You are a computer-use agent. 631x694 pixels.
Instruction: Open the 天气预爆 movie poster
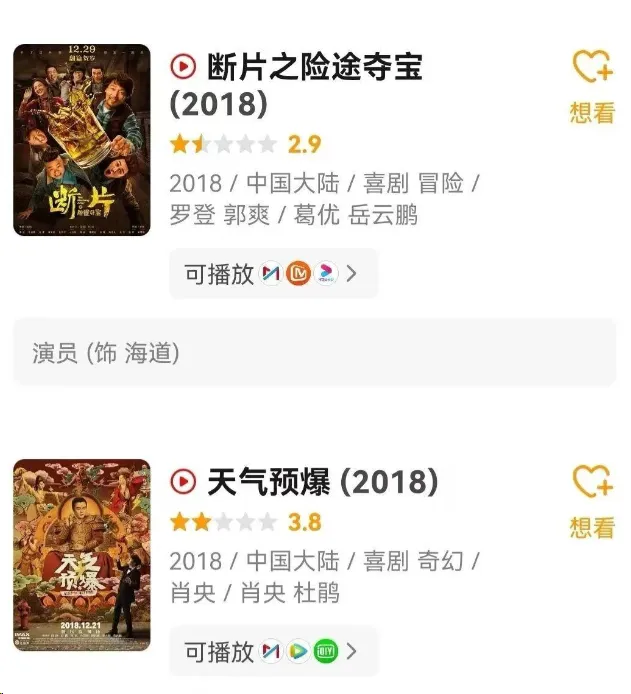pyautogui.click(x=81, y=555)
